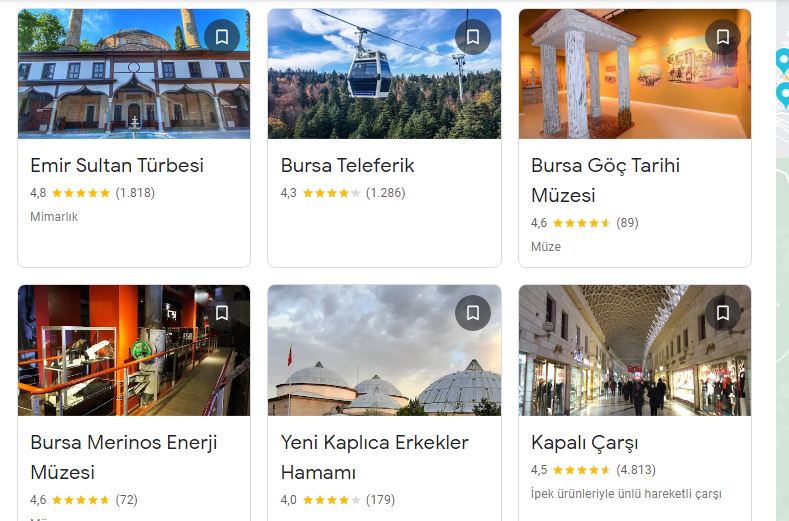
Task: Save Emir Sultan Türbesi with bookmark icon
Action: (222, 37)
